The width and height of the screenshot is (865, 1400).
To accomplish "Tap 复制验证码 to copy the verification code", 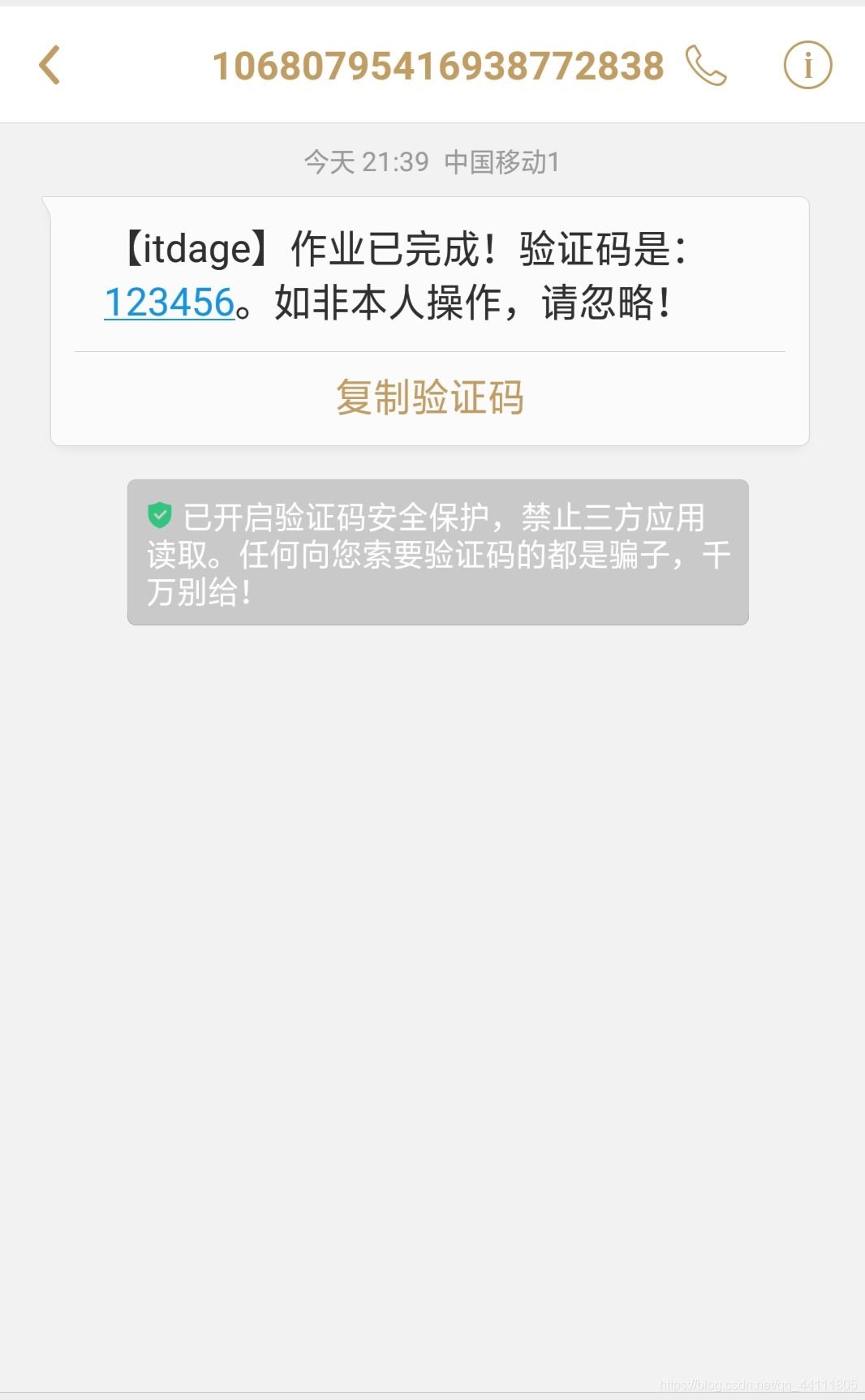I will pos(430,397).
